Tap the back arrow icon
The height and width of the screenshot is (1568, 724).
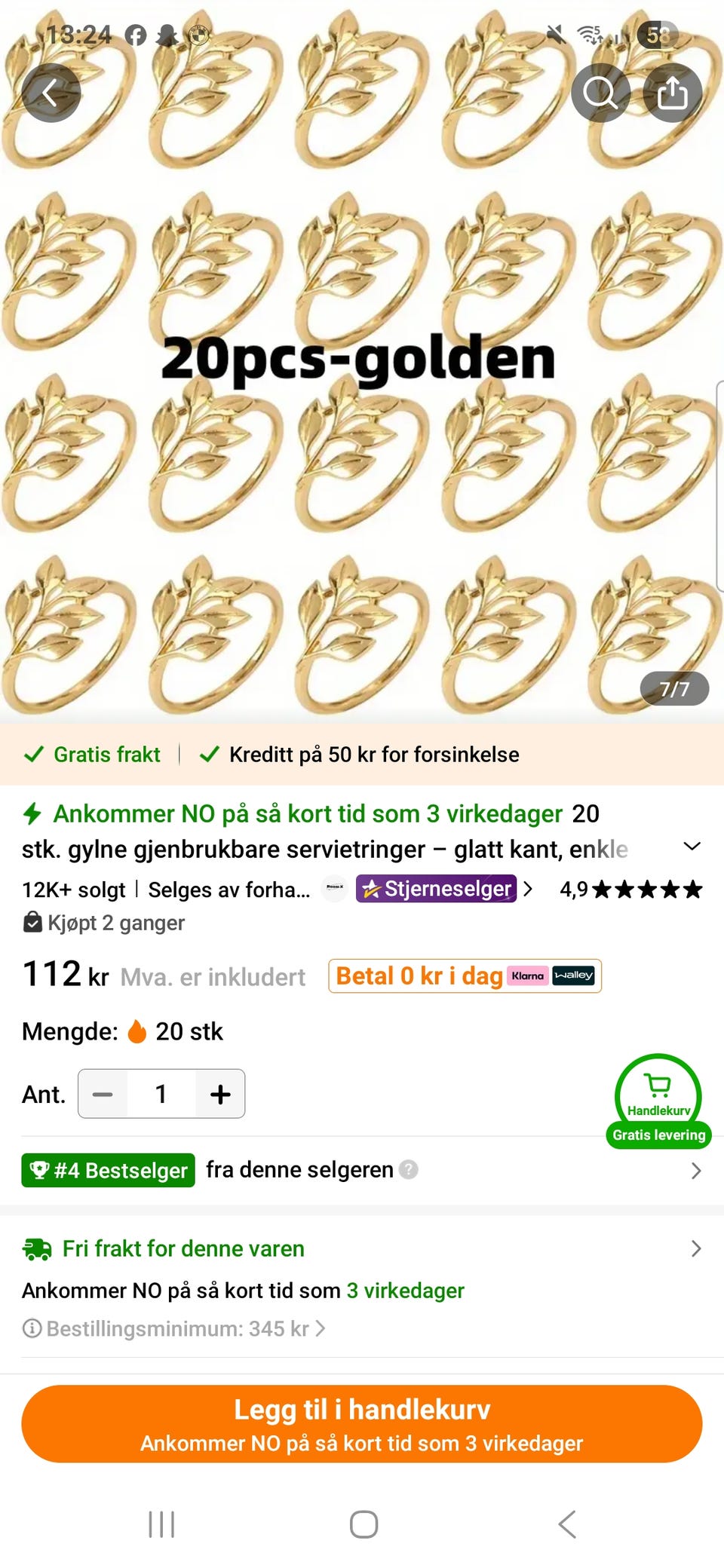51,93
